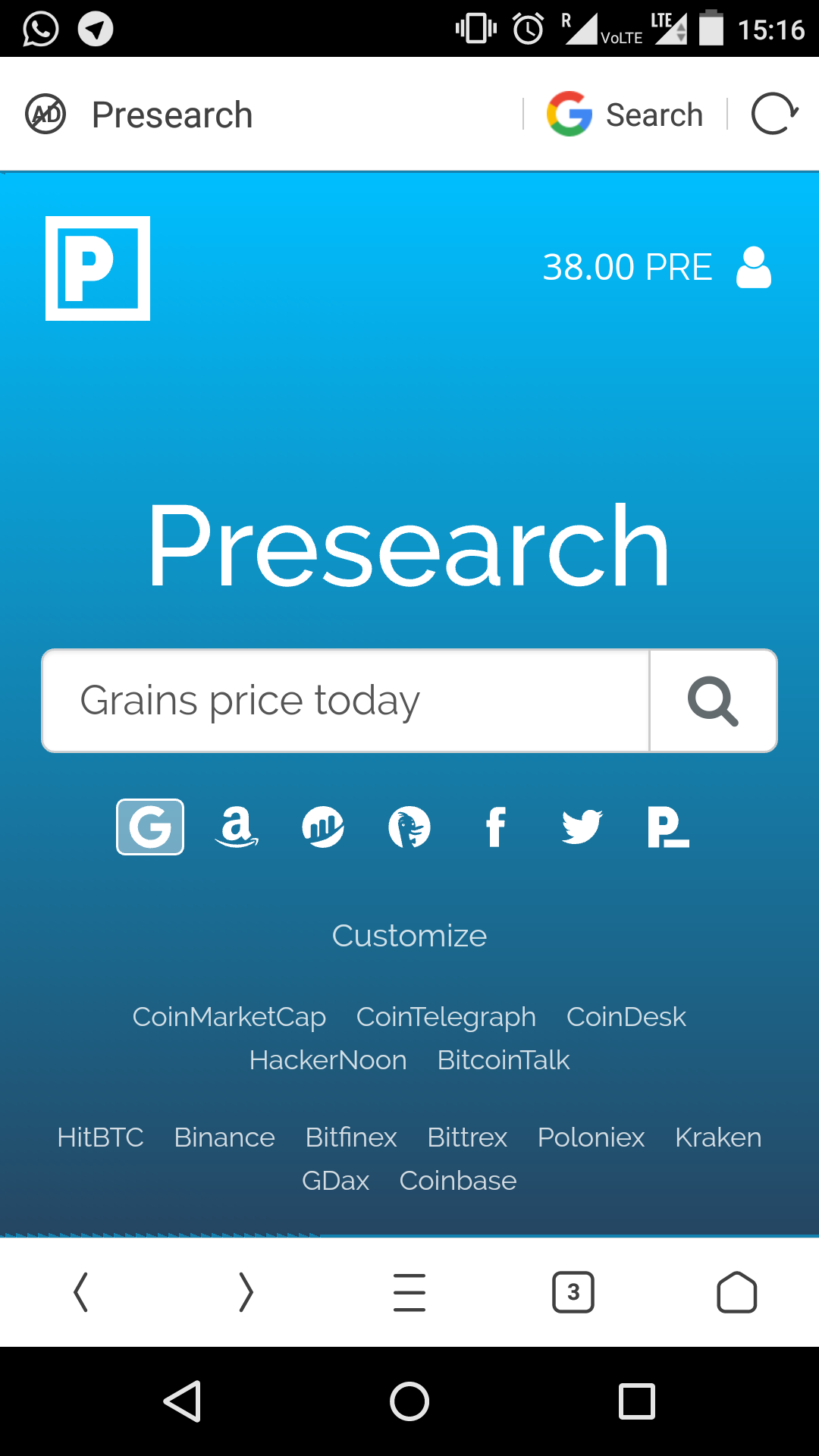Open the Binance exchange link
The width and height of the screenshot is (819, 1456).
(224, 1137)
